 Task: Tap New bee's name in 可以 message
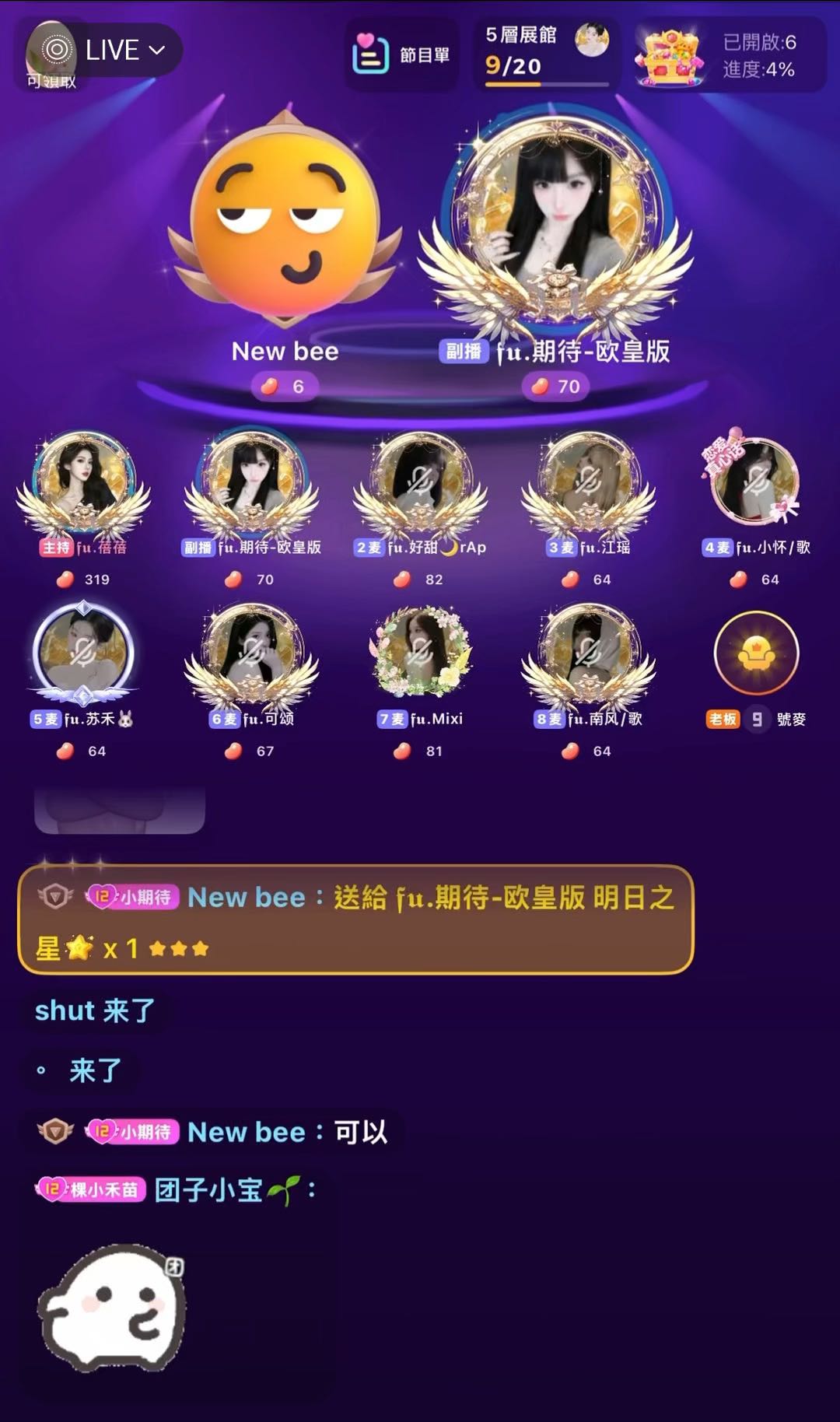coord(247,1133)
